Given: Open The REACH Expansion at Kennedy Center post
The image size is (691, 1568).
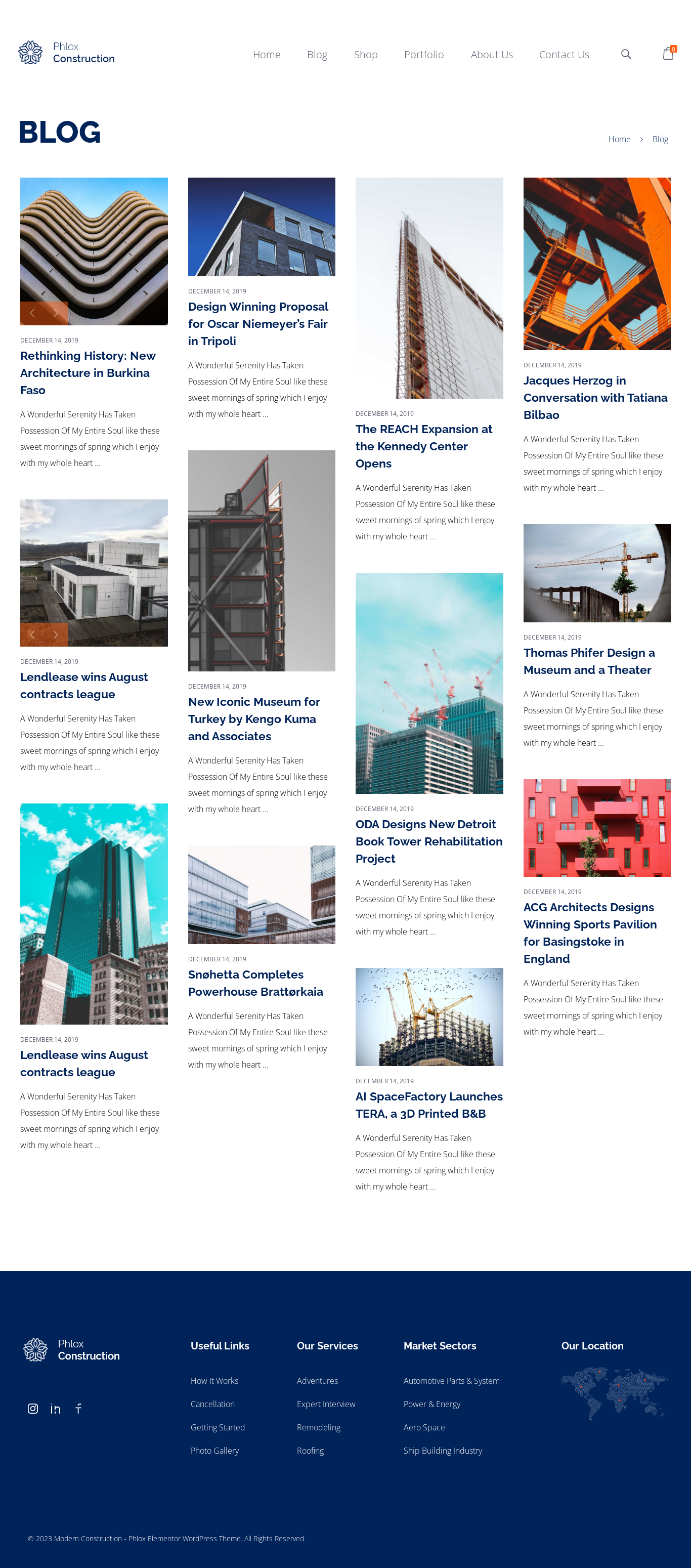Looking at the screenshot, I should [x=424, y=446].
